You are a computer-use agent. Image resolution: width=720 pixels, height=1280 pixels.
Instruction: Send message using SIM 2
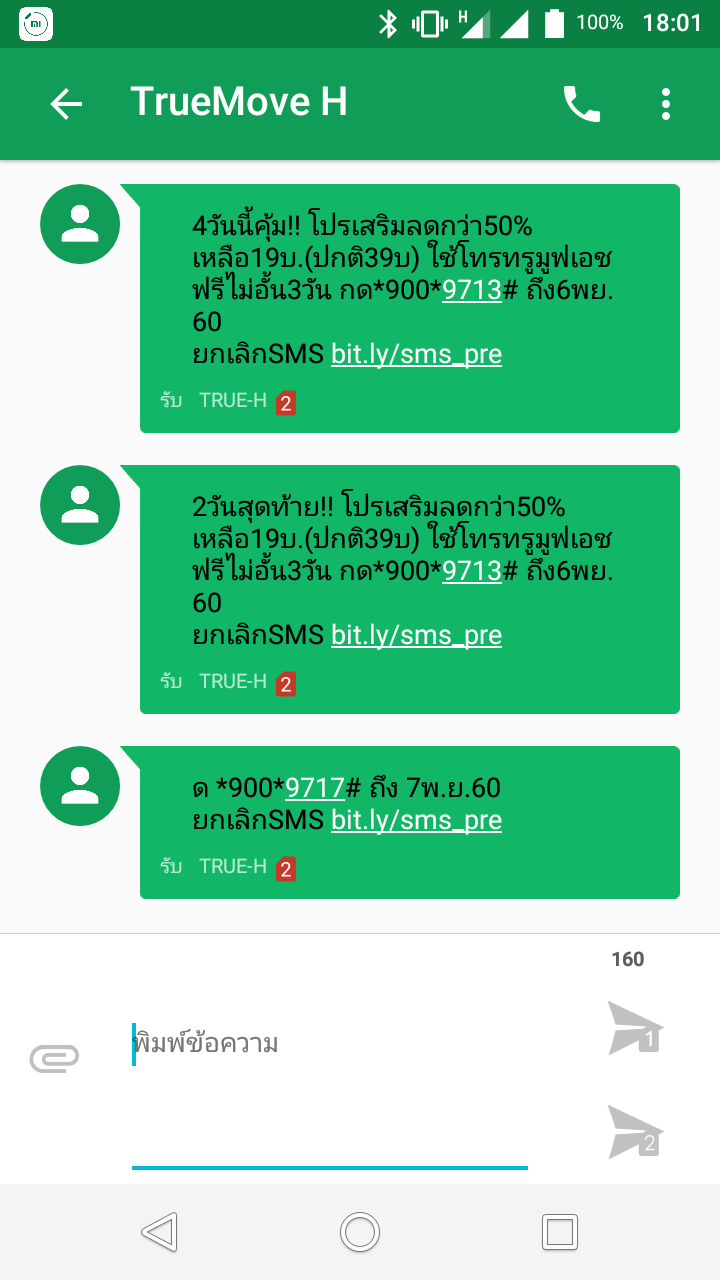pos(636,1132)
